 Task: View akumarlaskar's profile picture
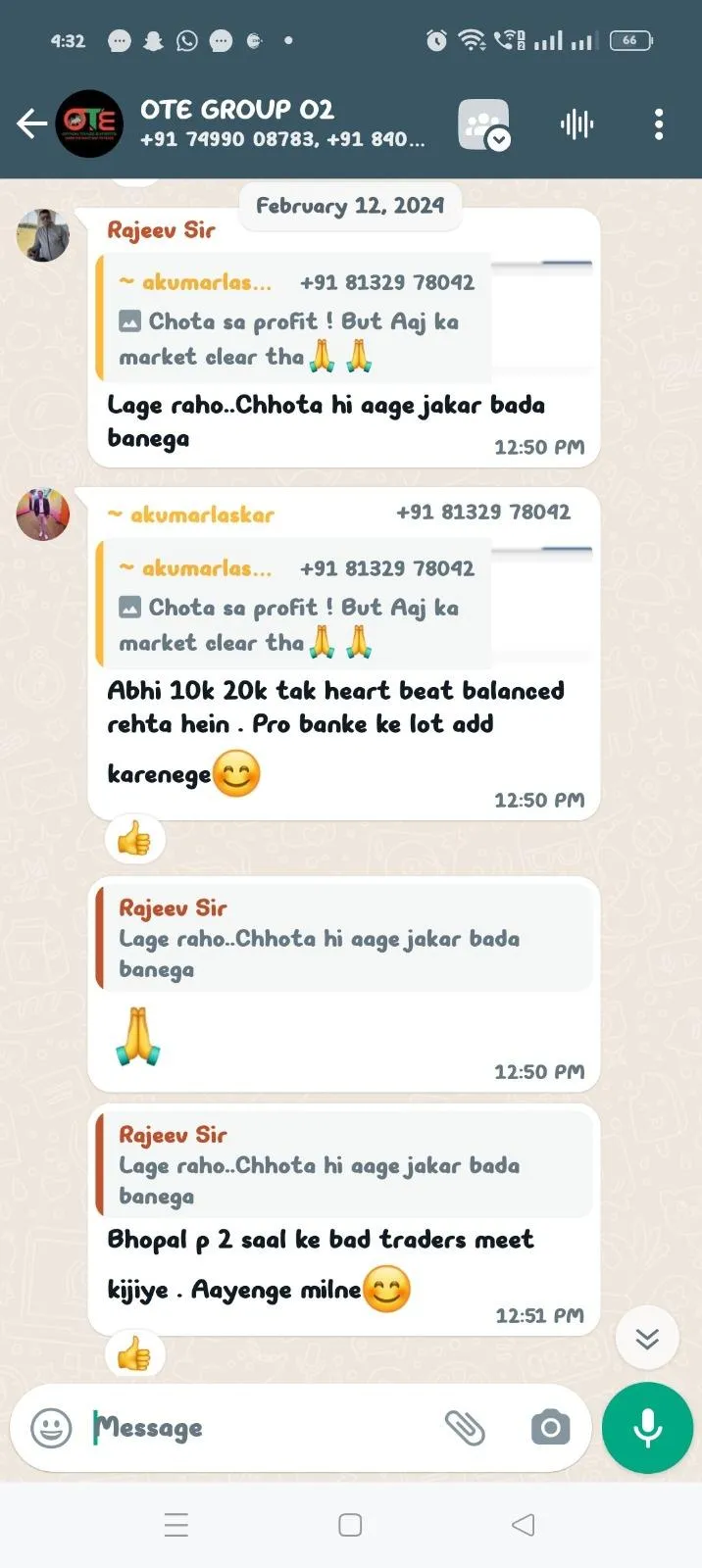(43, 514)
